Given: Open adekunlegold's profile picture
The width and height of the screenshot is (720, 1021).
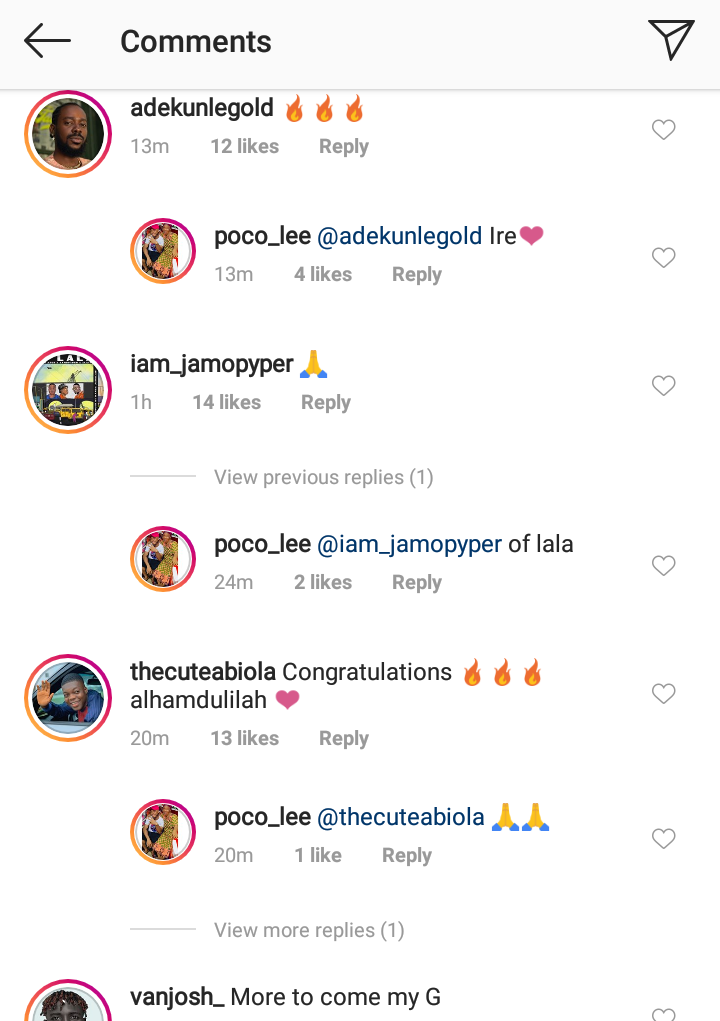Looking at the screenshot, I should [x=68, y=134].
